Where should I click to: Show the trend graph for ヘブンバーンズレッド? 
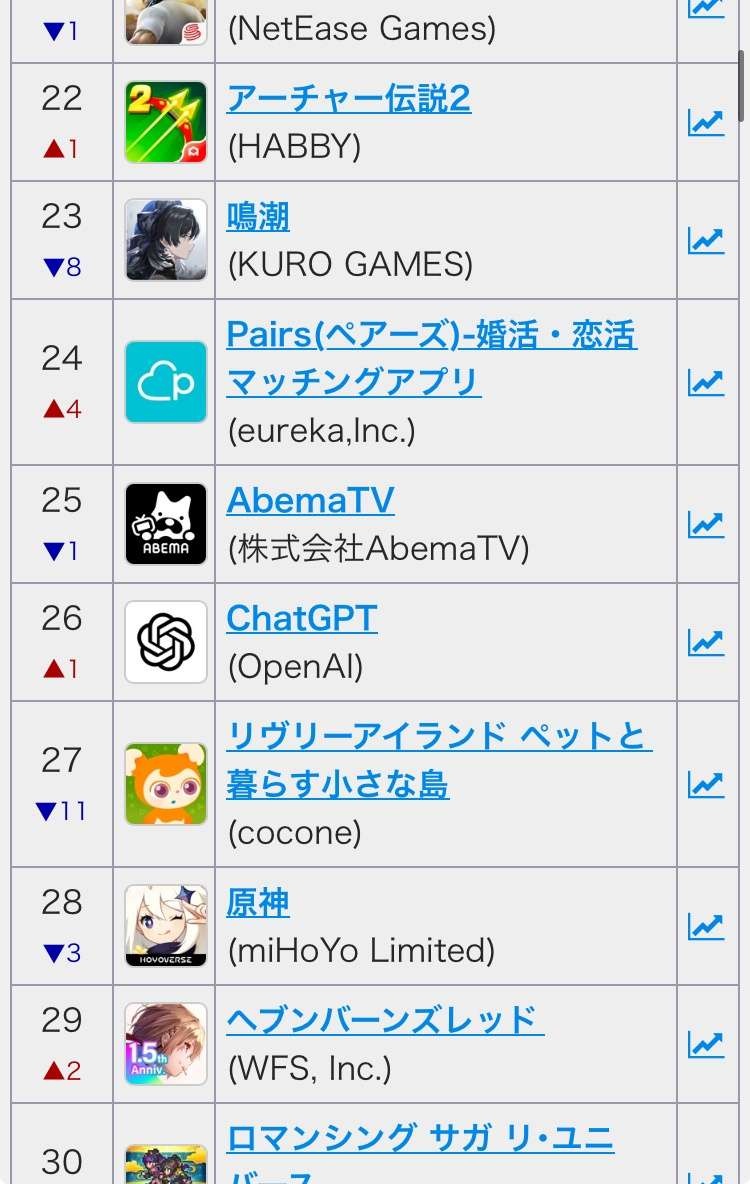706,1045
